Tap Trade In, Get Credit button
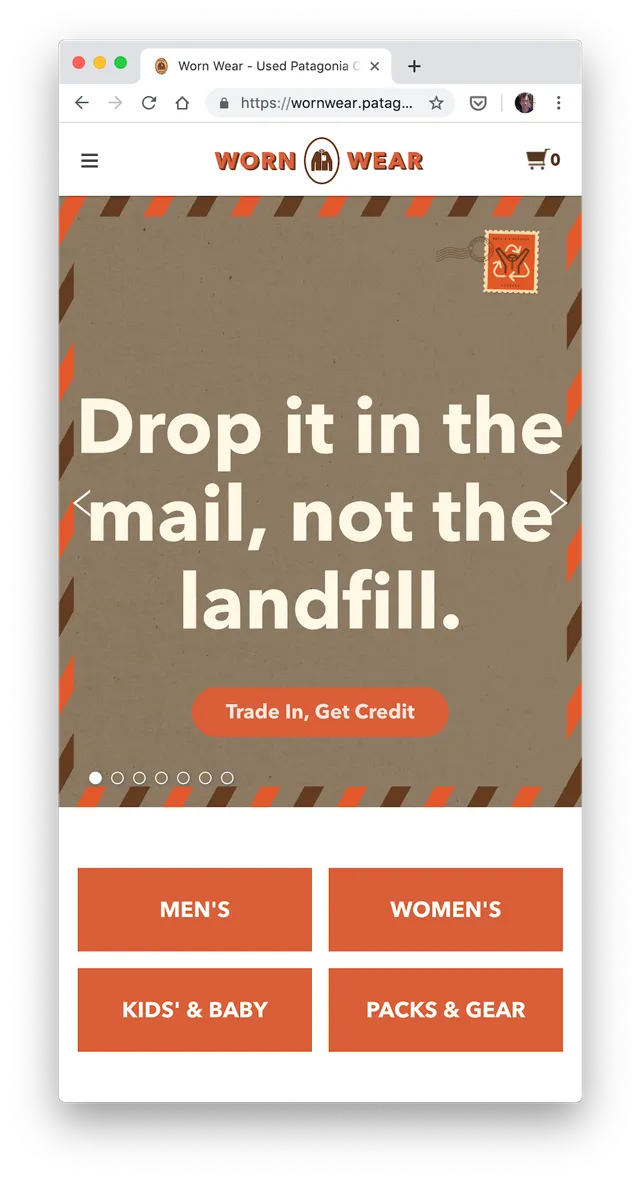 pos(320,712)
